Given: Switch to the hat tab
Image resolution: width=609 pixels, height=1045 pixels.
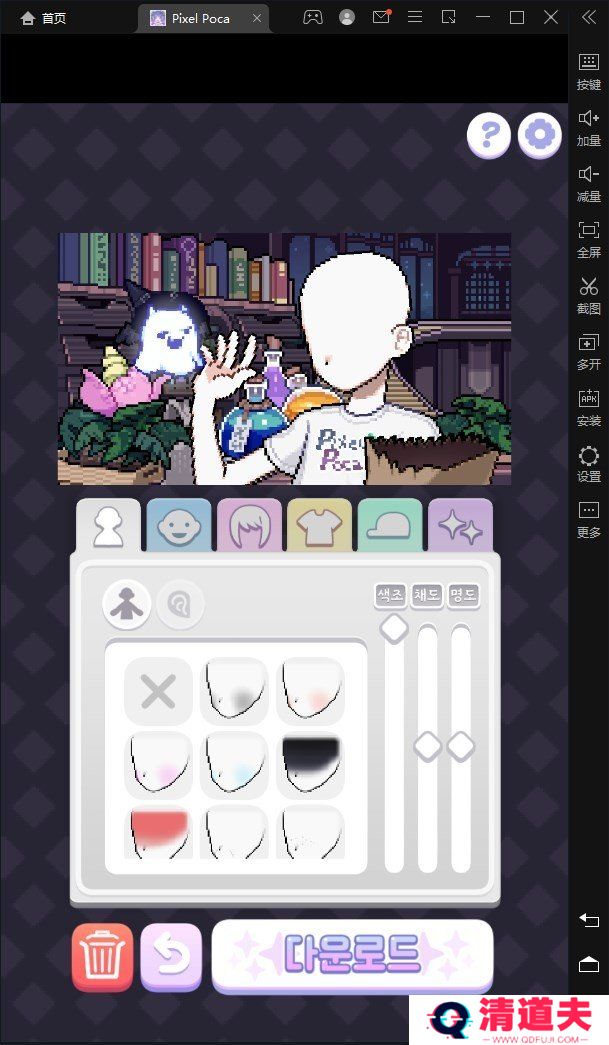Looking at the screenshot, I should 390,526.
